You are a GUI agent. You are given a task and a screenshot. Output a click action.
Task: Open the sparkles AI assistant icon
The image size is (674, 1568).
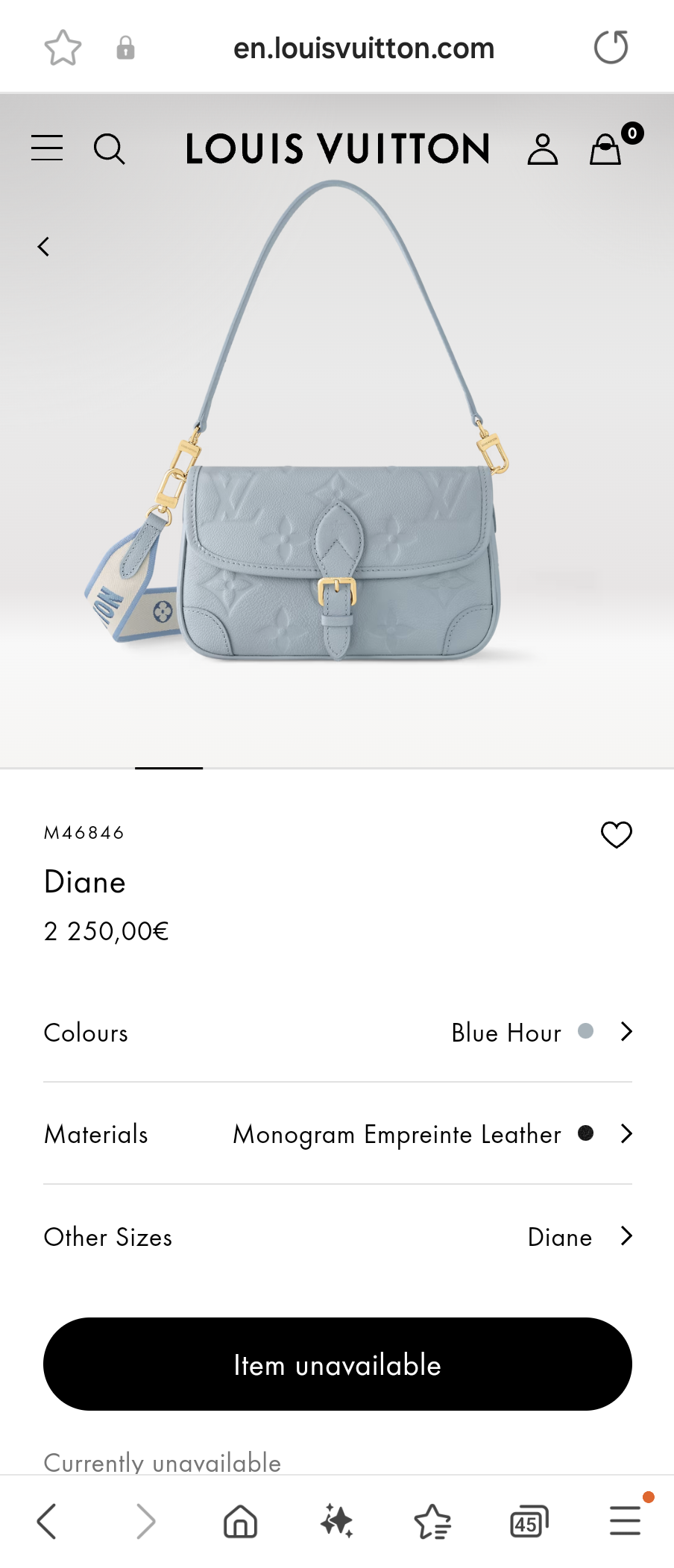[x=336, y=1521]
